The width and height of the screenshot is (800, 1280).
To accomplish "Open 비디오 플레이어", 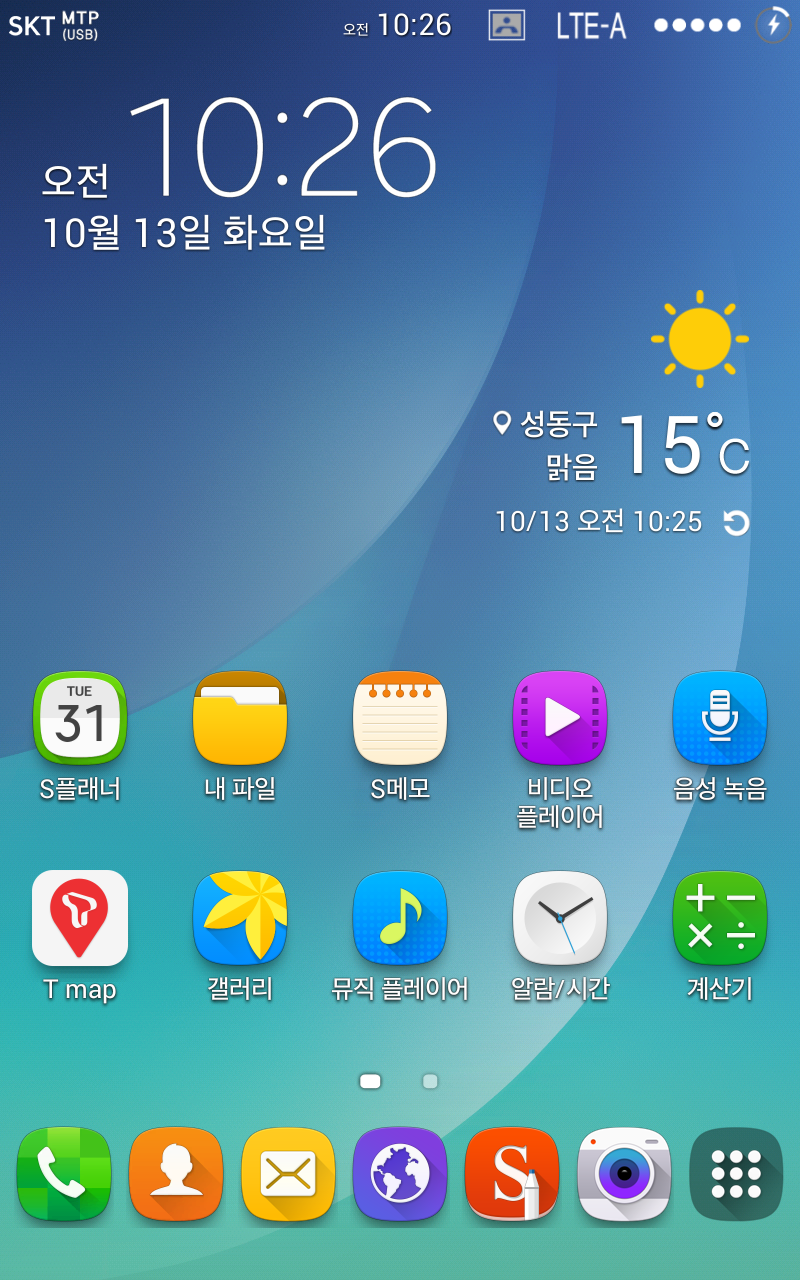I will 560,719.
